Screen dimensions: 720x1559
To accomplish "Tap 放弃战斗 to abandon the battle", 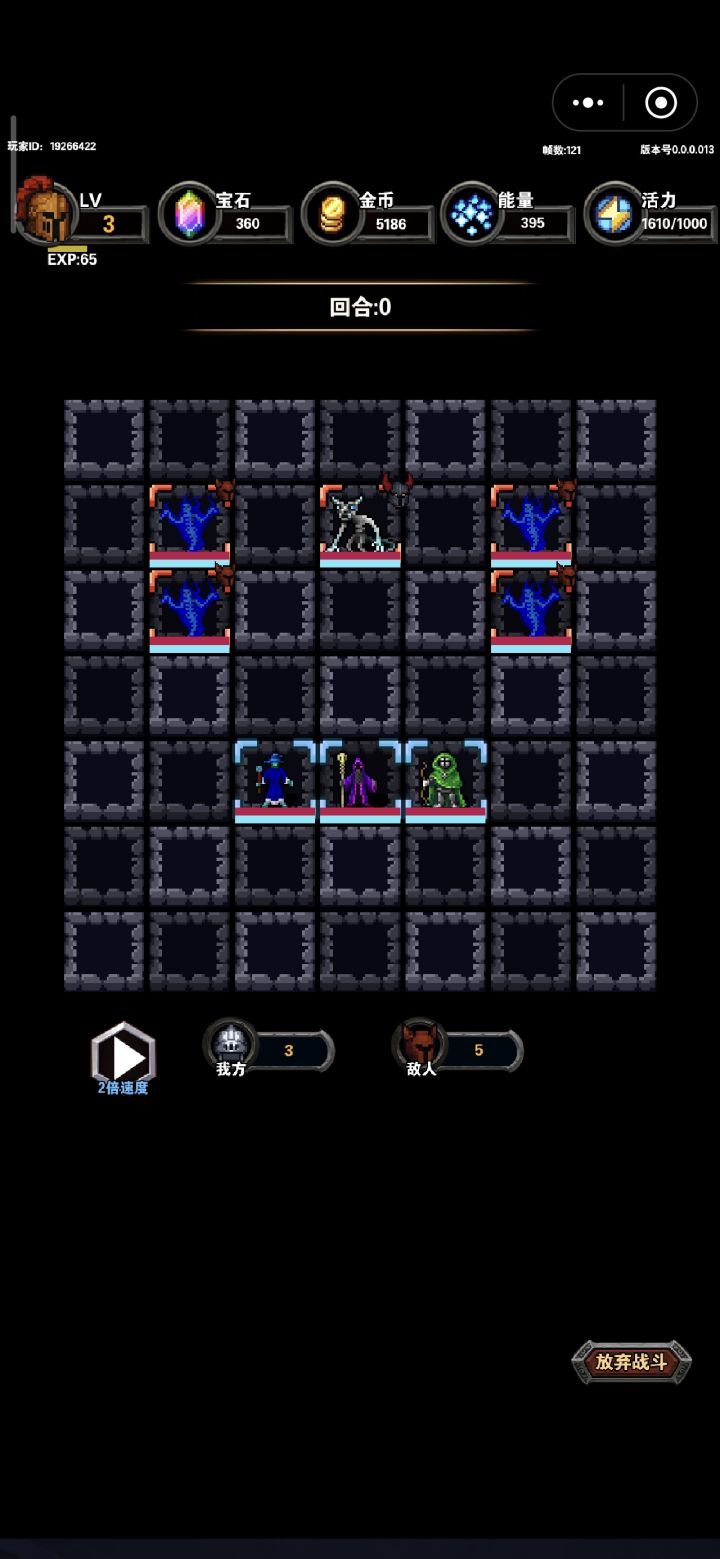I will click(x=631, y=1361).
